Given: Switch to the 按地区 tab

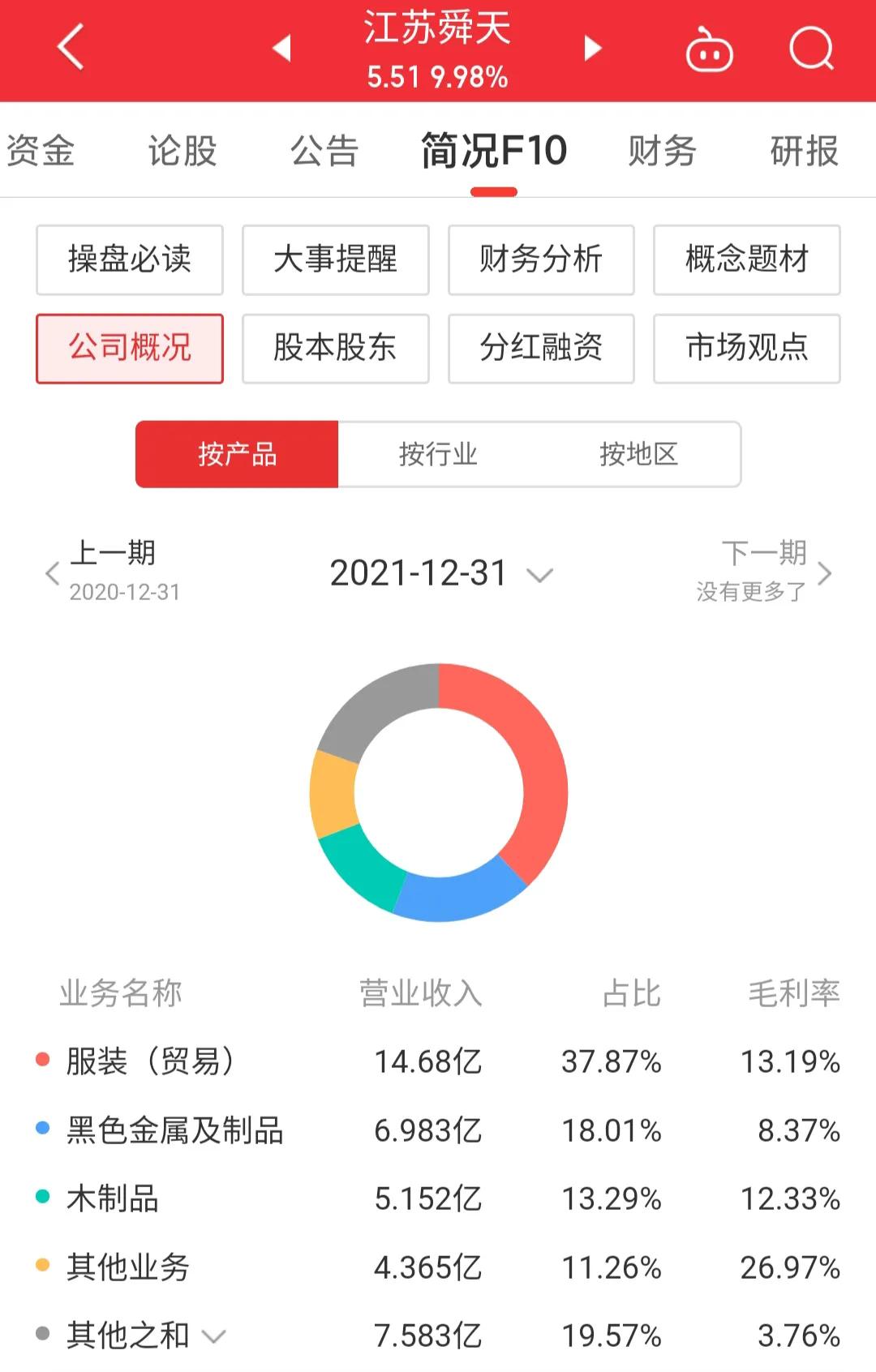Looking at the screenshot, I should point(641,455).
